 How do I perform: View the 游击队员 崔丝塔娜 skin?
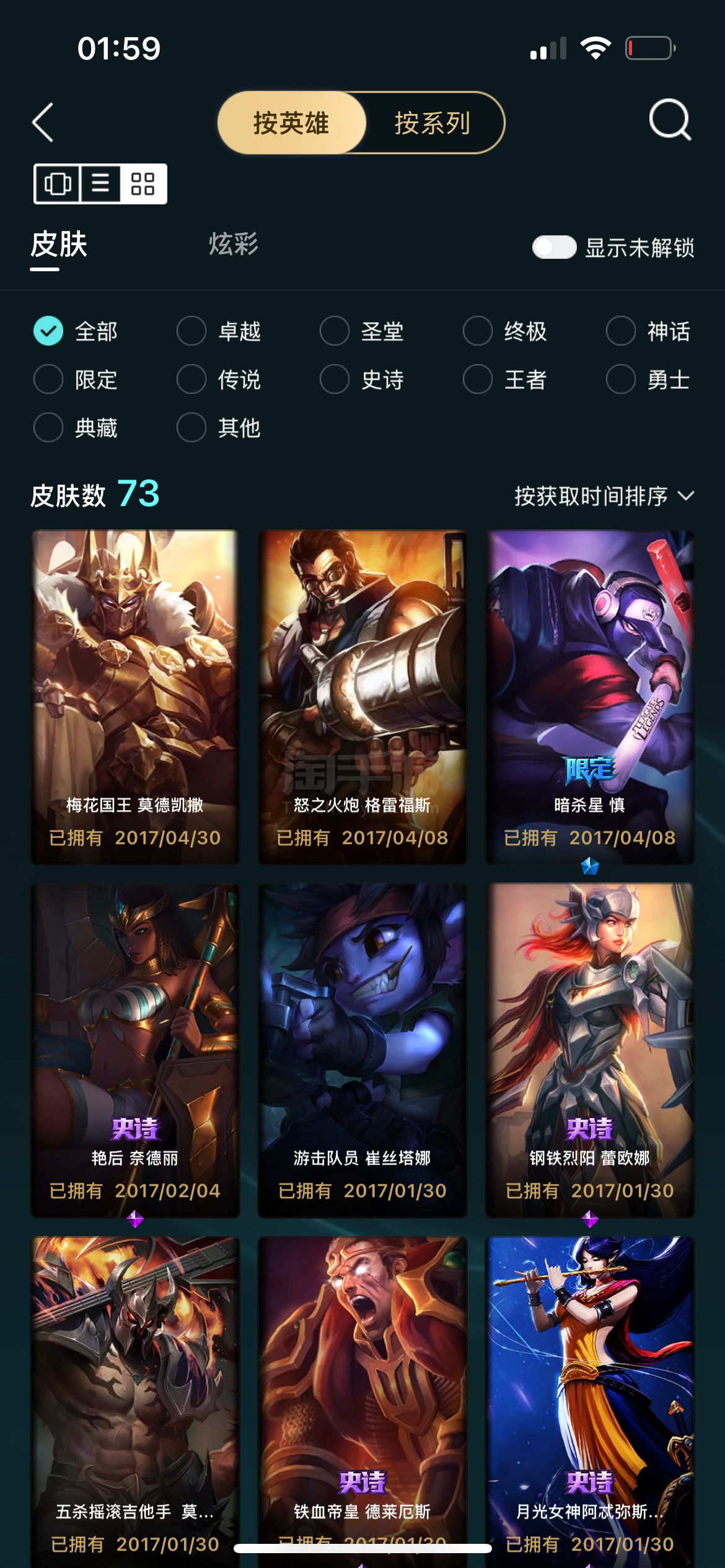362,1050
